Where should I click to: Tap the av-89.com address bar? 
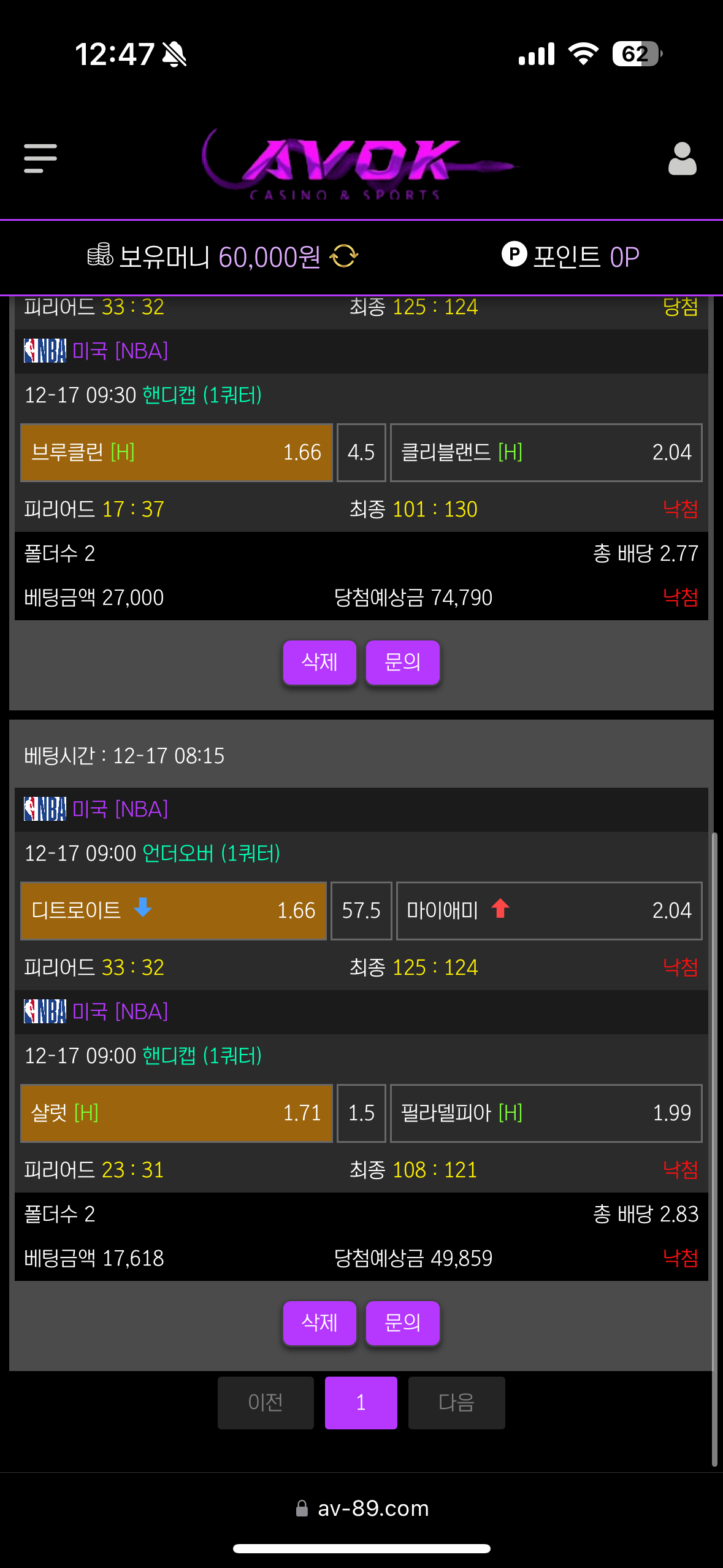[x=362, y=1508]
